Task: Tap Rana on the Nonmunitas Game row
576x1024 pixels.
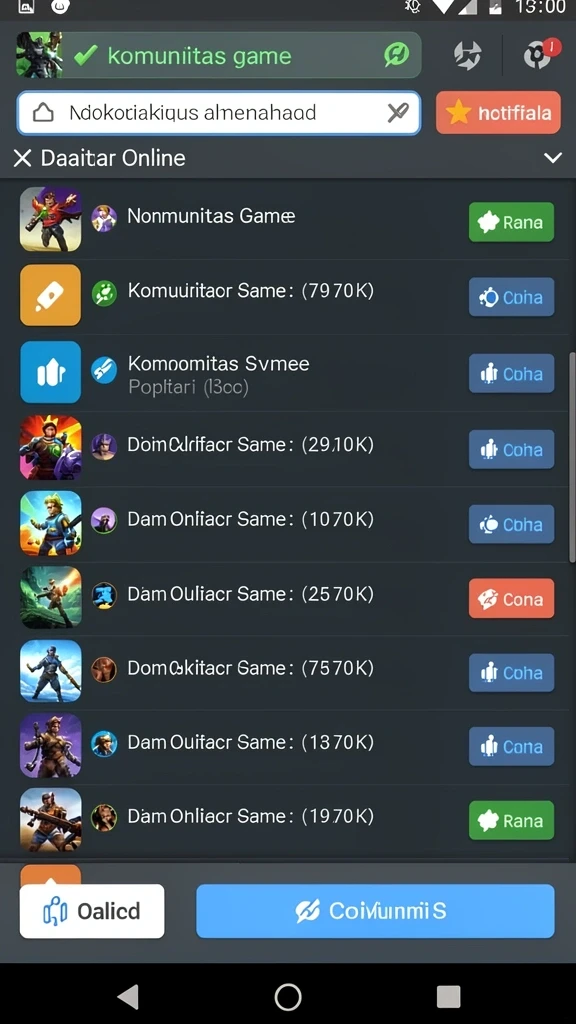Action: tap(511, 222)
